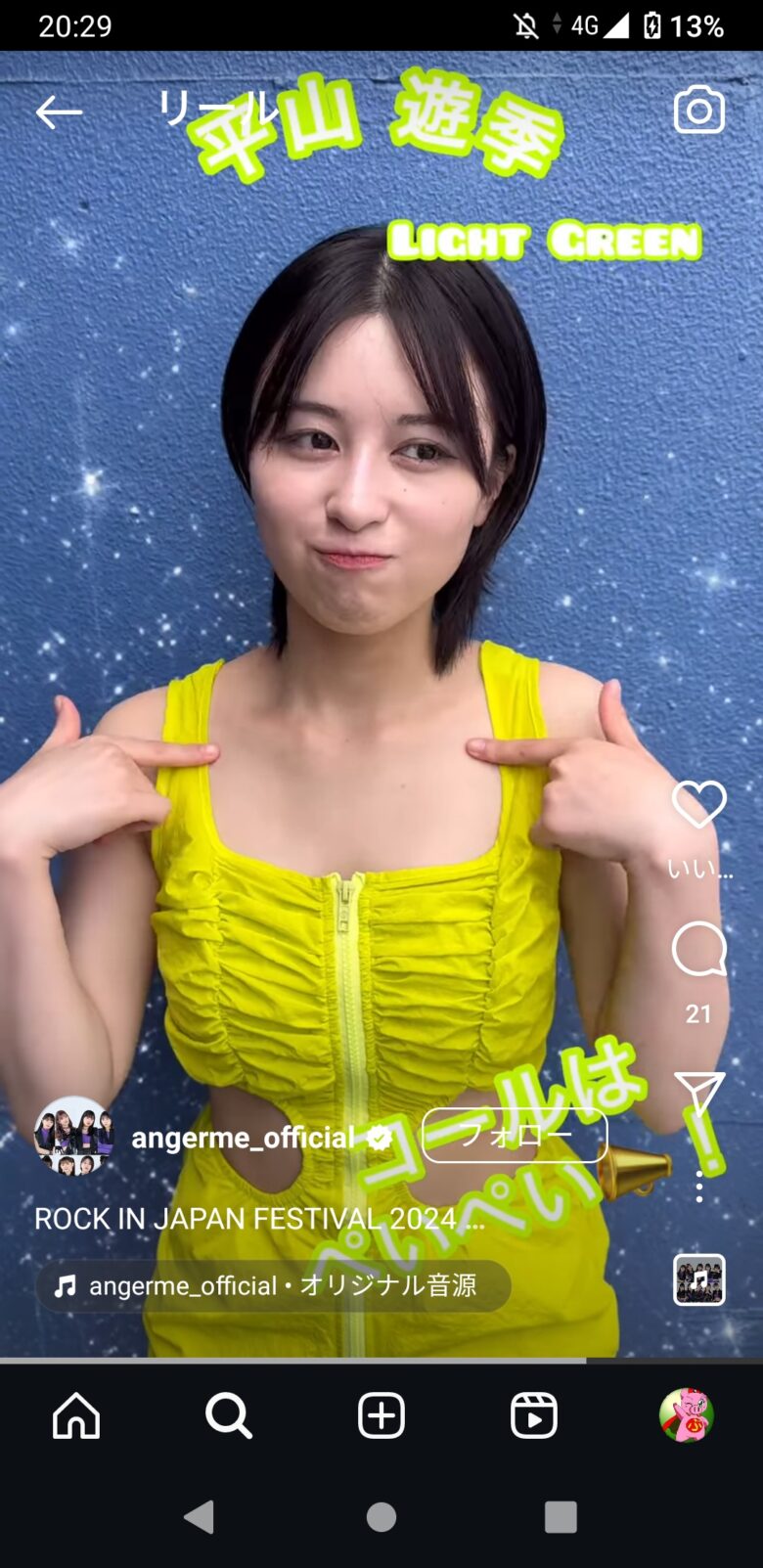This screenshot has width=763, height=1568.
Task: Go back using the top-left arrow
Action: [x=59, y=112]
